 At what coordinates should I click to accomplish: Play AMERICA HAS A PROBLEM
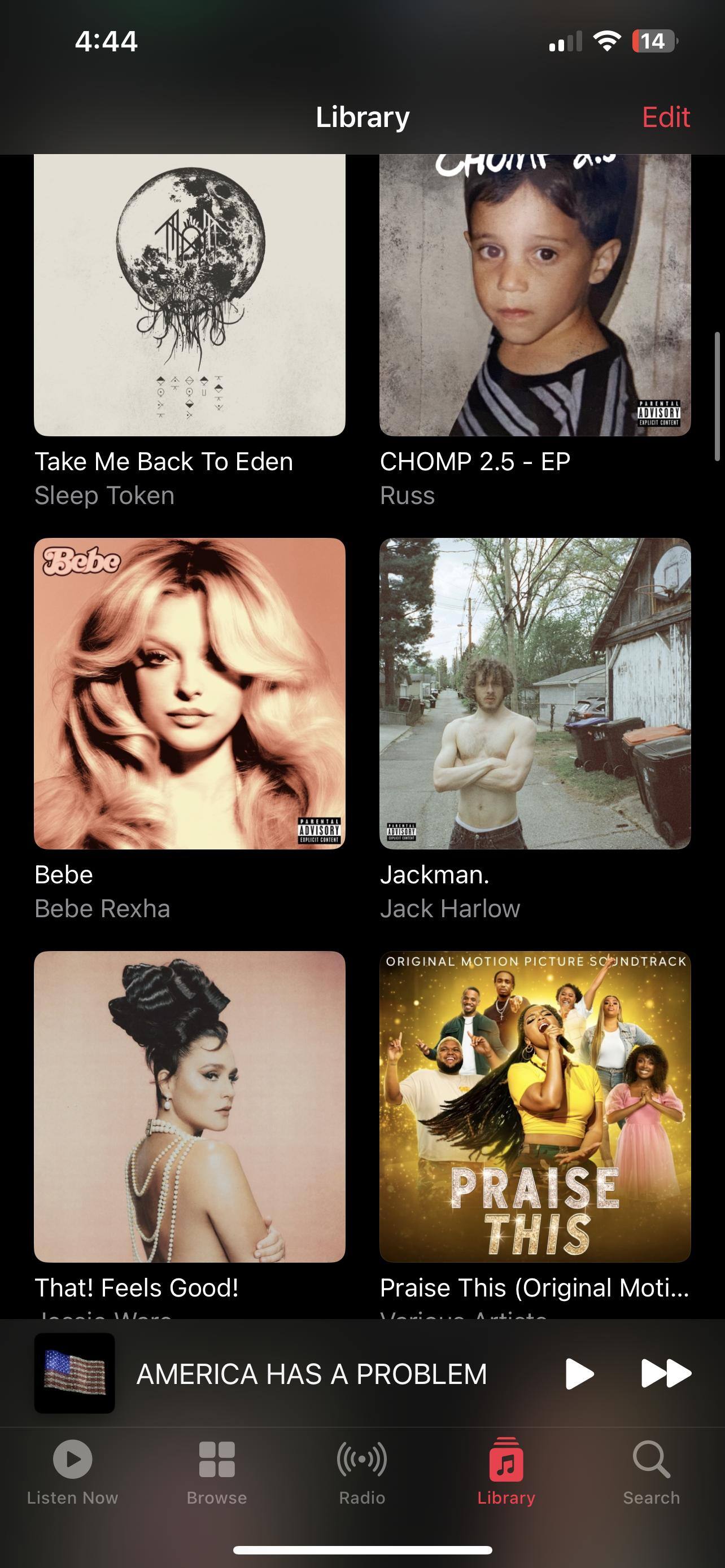point(579,1374)
